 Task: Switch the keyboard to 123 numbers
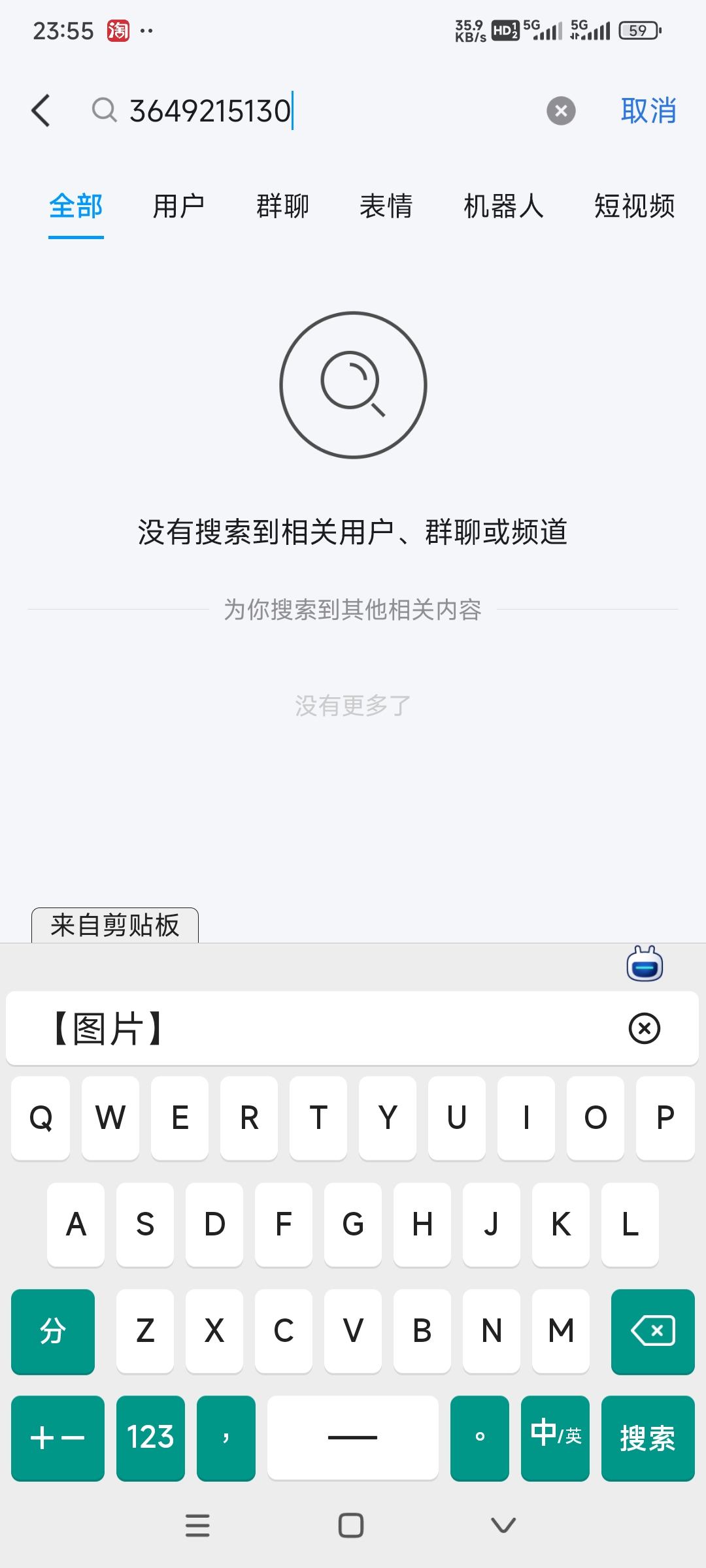(150, 1437)
